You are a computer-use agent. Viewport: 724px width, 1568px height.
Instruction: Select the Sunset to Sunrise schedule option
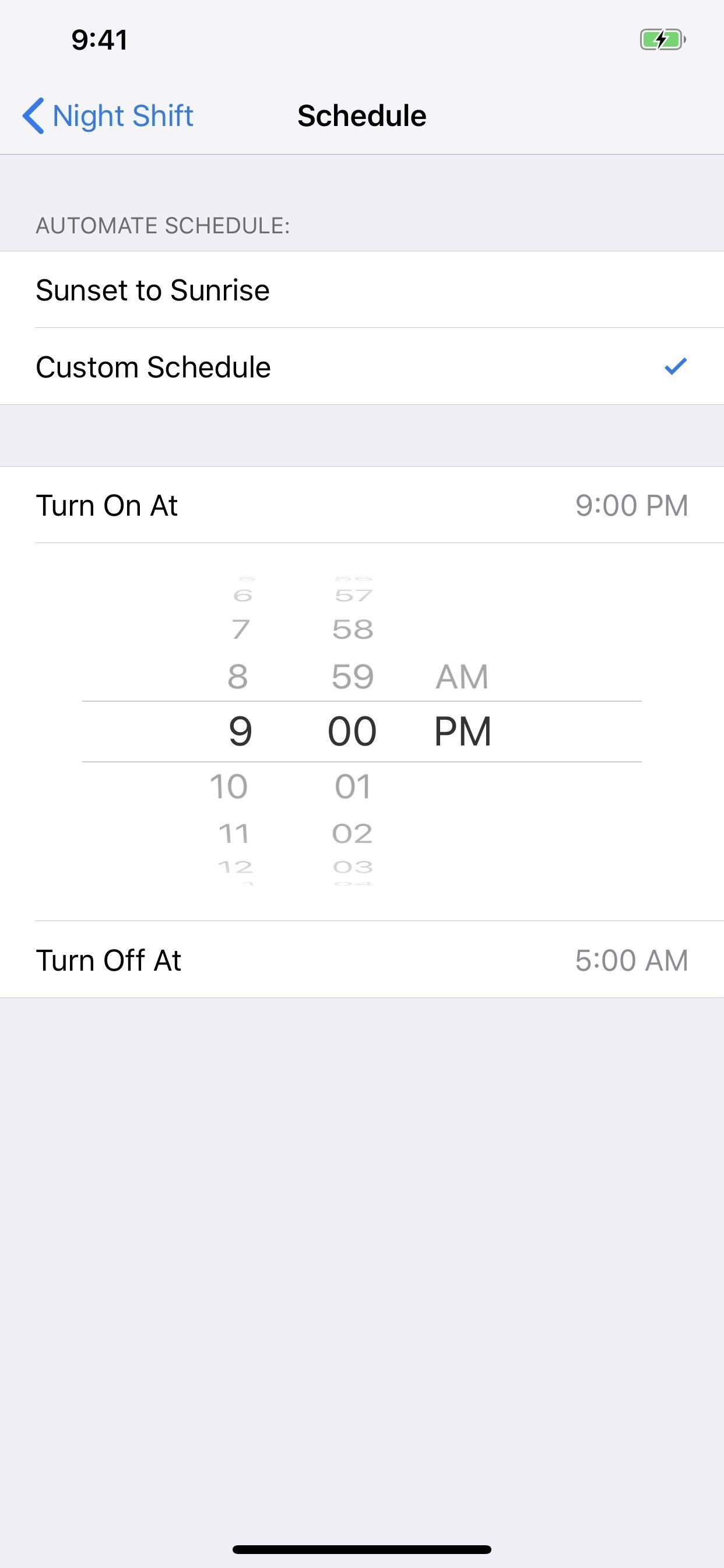tap(153, 290)
